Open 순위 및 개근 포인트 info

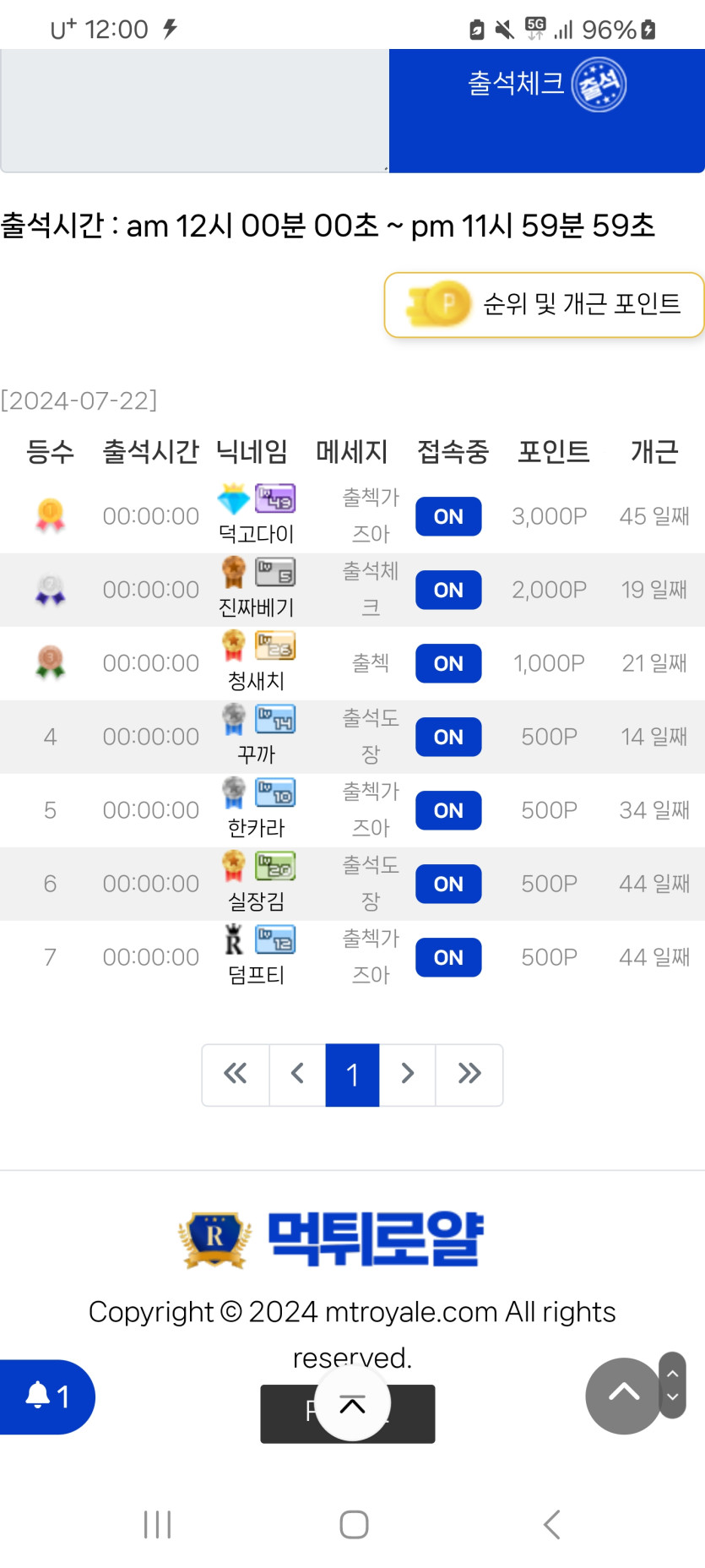coord(545,305)
